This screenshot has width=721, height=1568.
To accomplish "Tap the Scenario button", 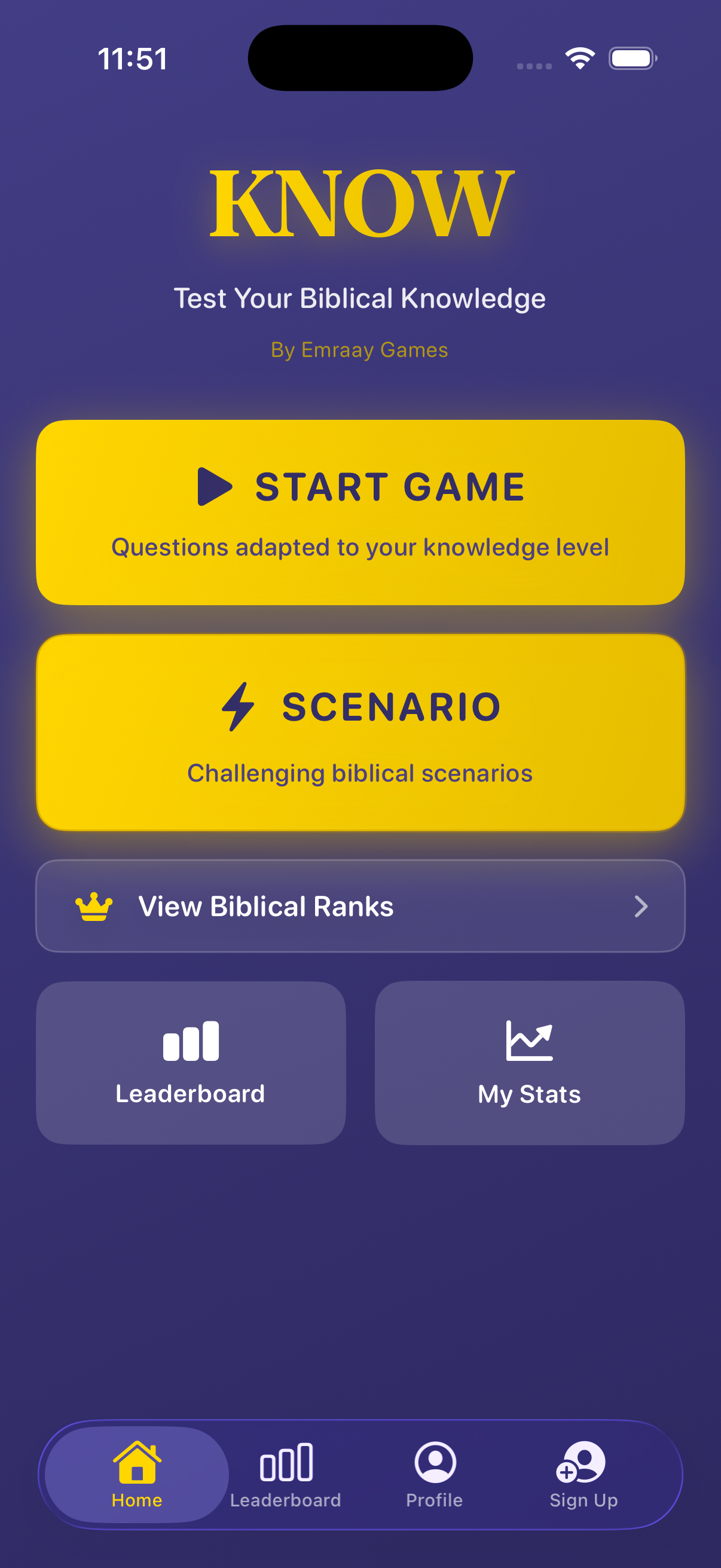I will (360, 730).
